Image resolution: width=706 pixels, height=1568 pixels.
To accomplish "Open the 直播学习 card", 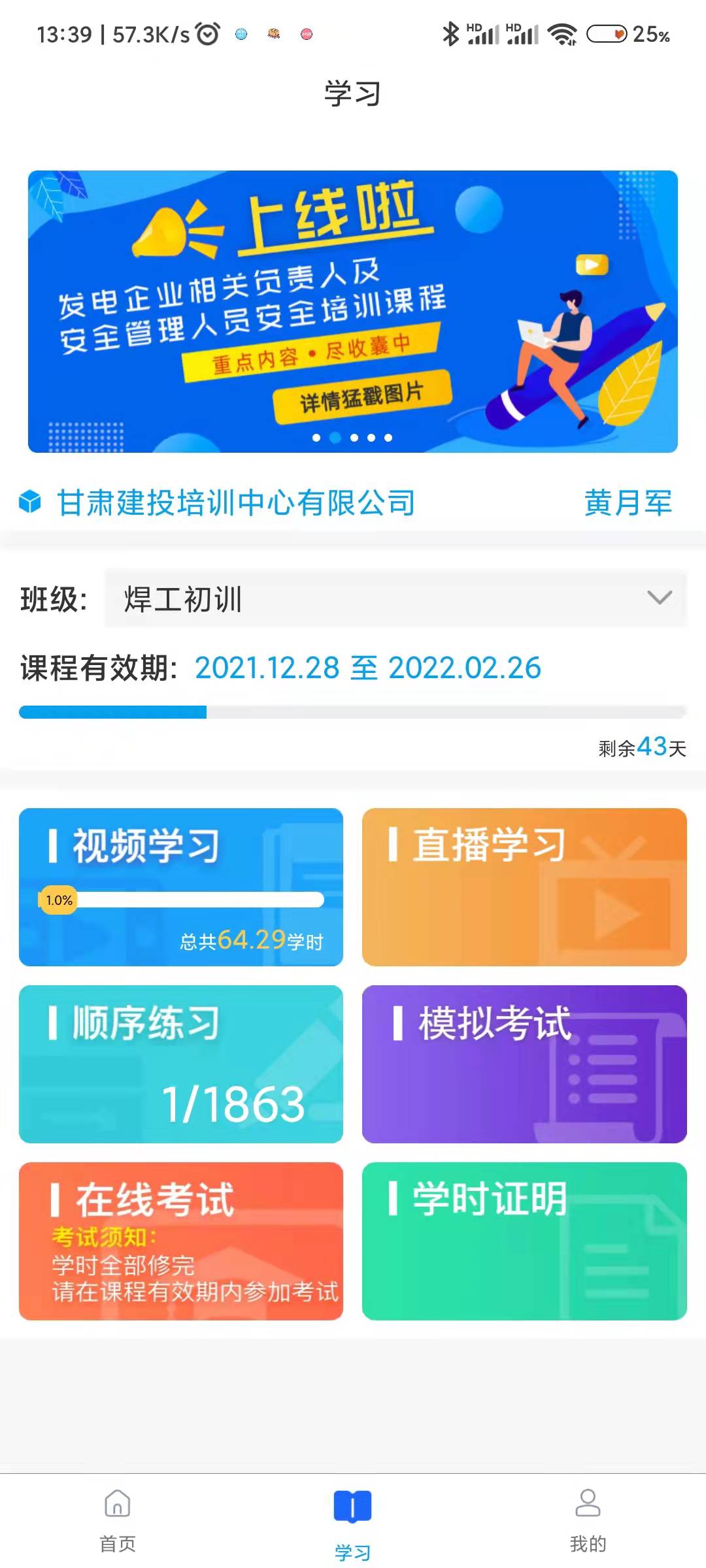I will pos(524,887).
